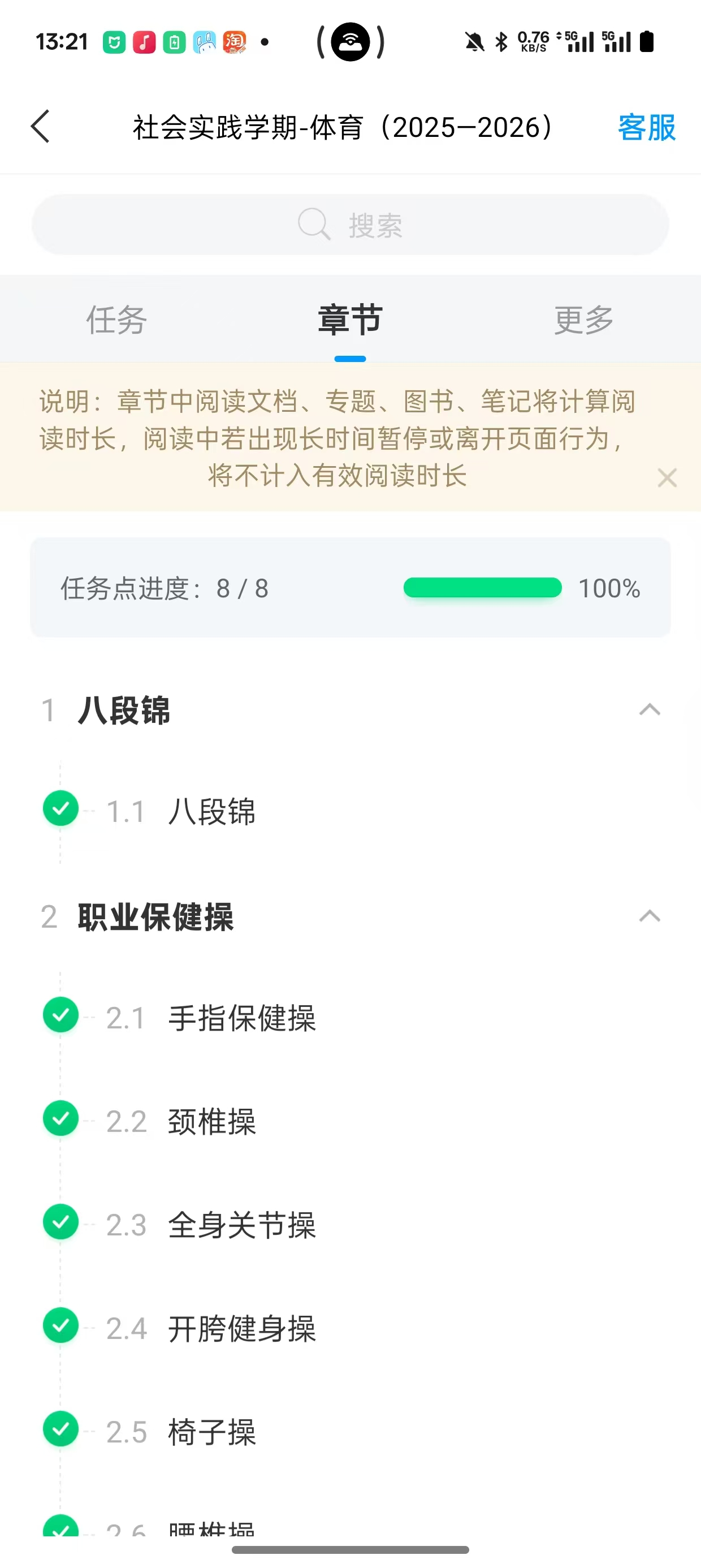Collapse chapter 1 八段锦 section
This screenshot has width=701, height=1568.
(x=650, y=710)
